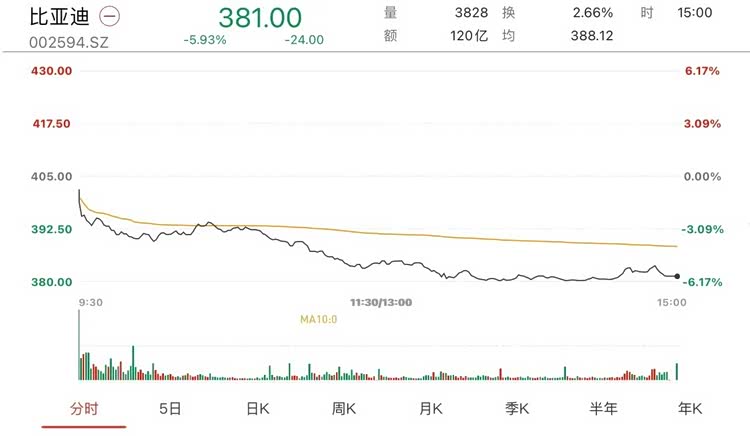The height and width of the screenshot is (436, 750).
Task: Switch to the 分时 tab
Action: (x=84, y=408)
